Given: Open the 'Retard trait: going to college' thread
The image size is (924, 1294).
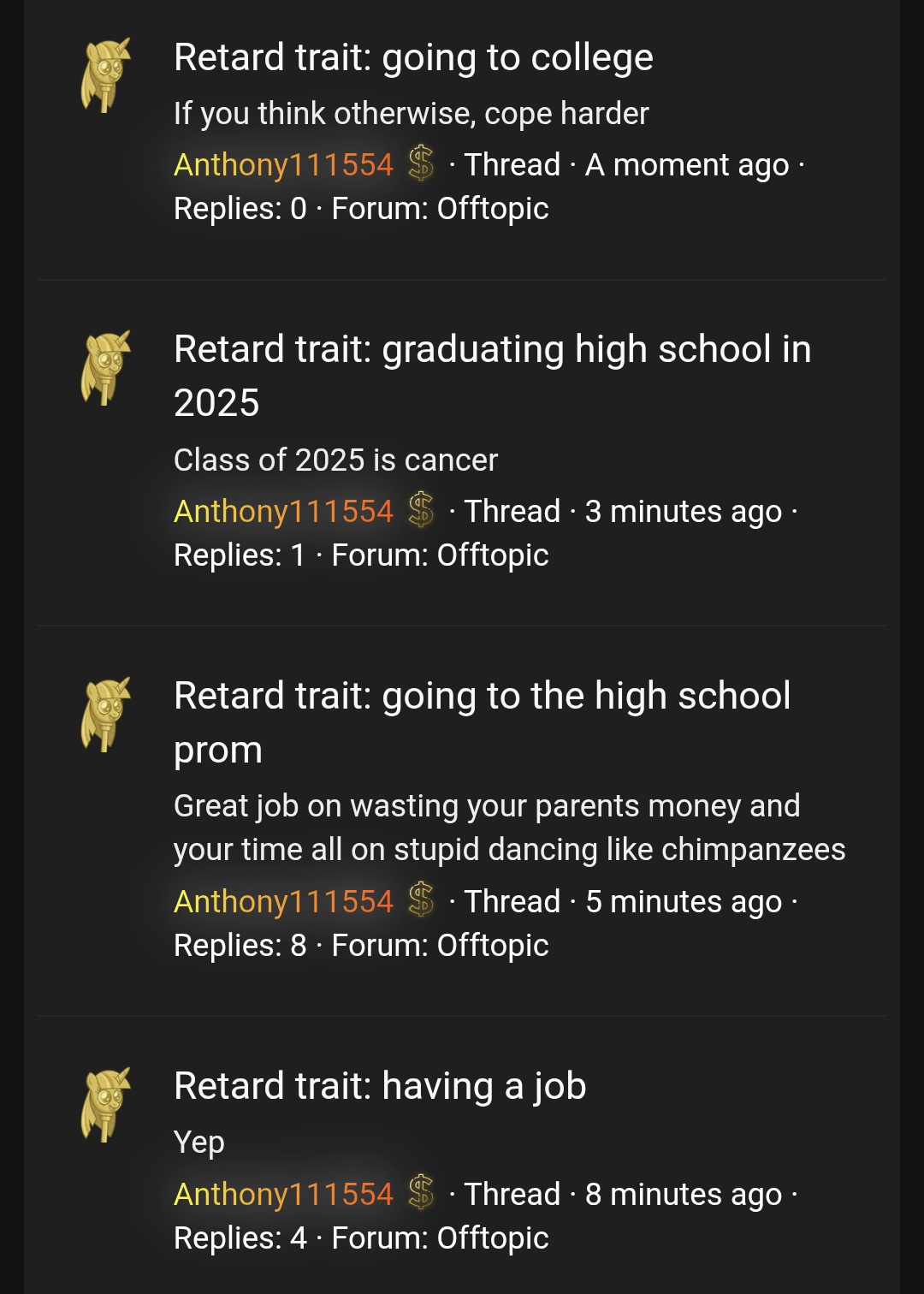Looking at the screenshot, I should coord(414,57).
